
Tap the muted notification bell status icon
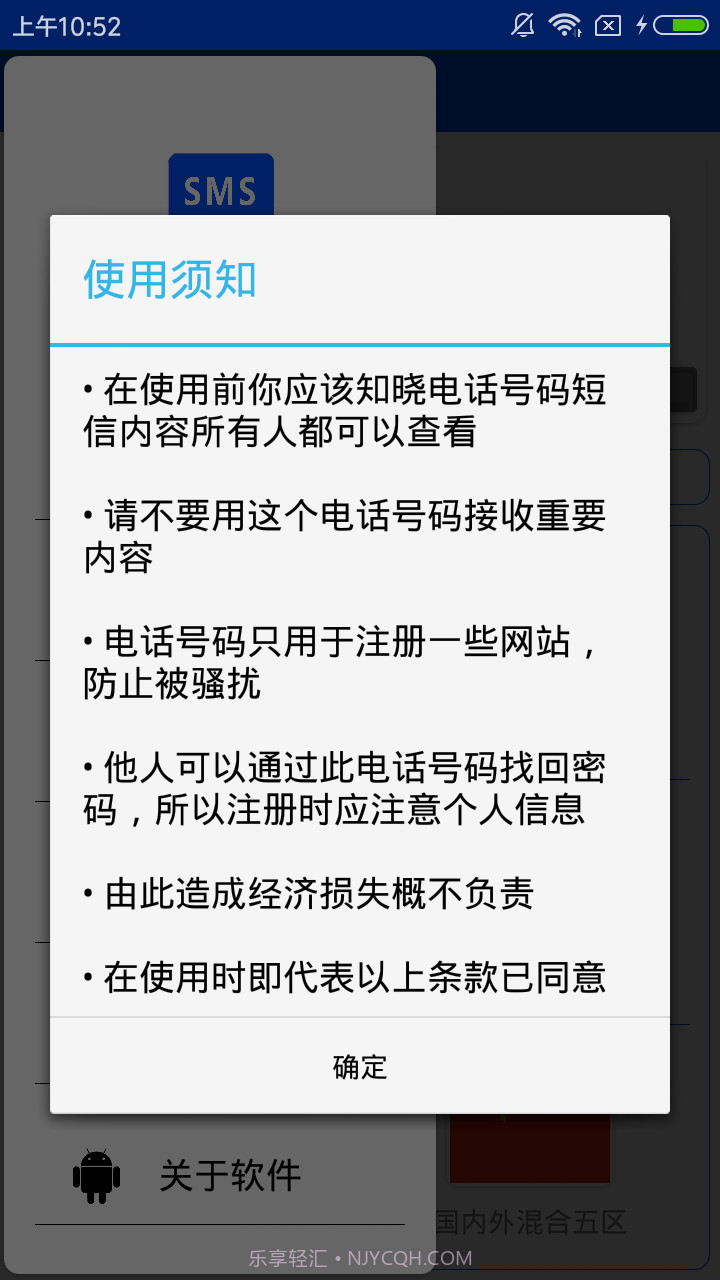[521, 24]
